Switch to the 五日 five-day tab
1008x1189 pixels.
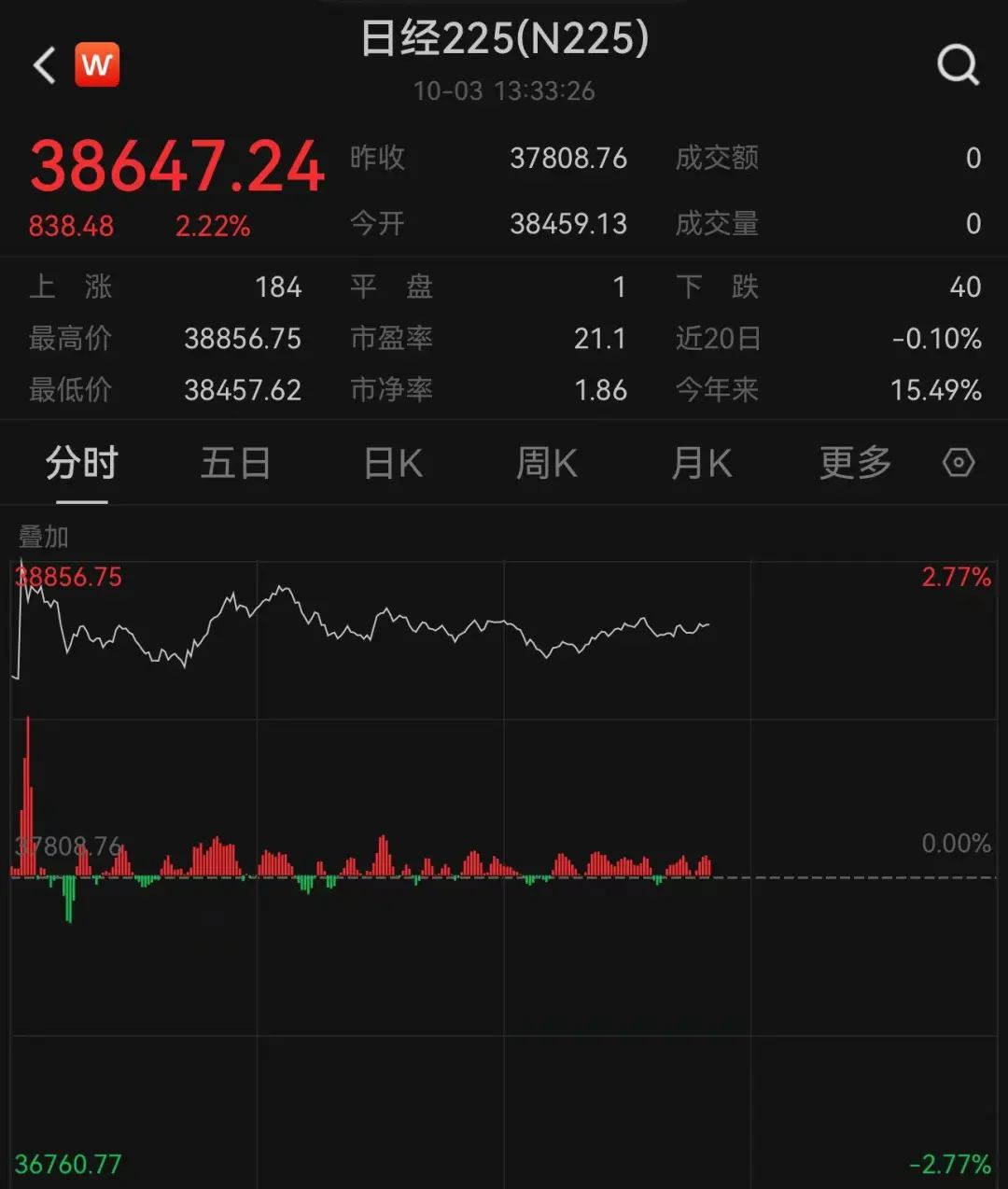pyautogui.click(x=235, y=462)
